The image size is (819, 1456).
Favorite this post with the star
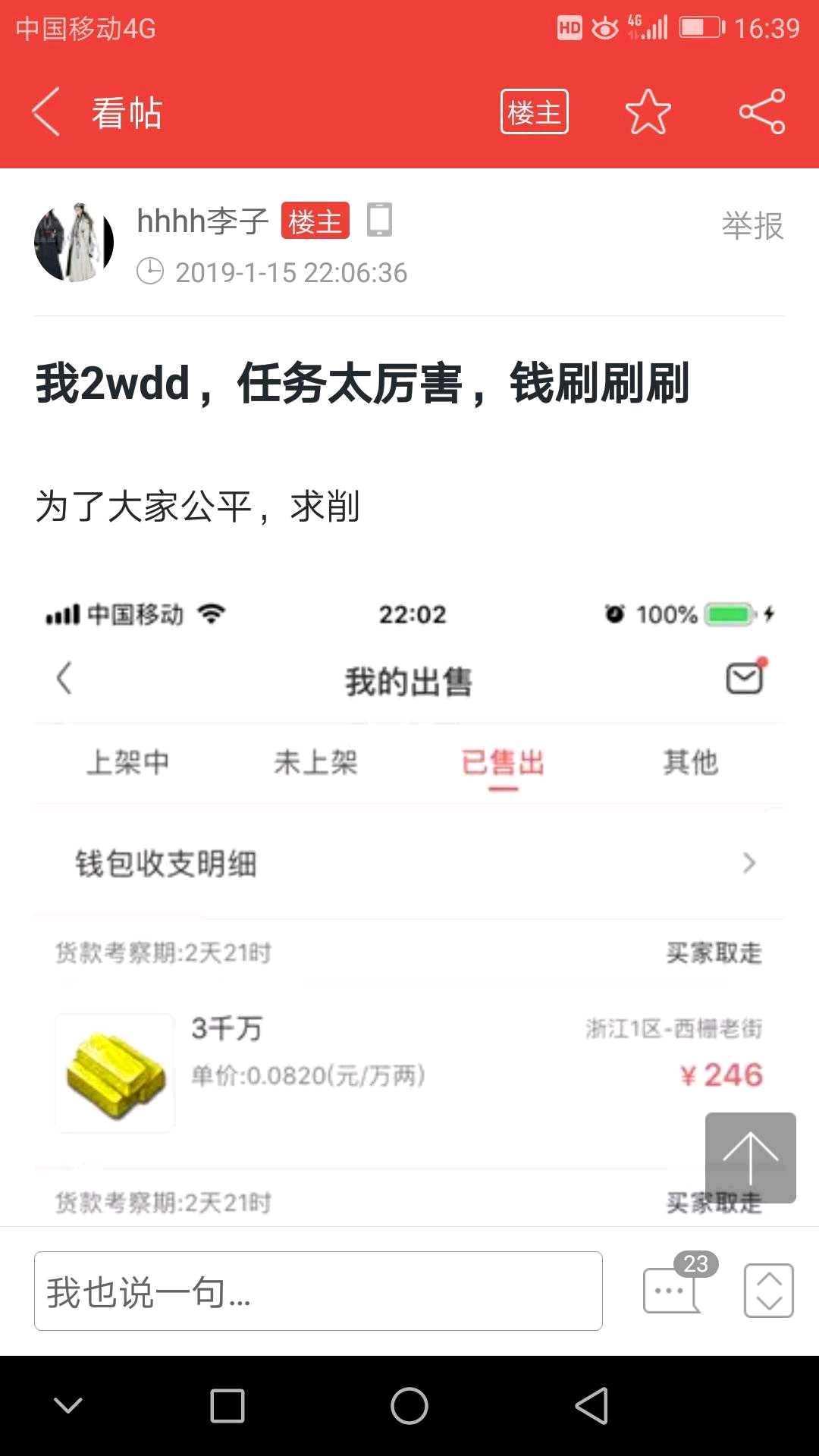click(x=648, y=112)
